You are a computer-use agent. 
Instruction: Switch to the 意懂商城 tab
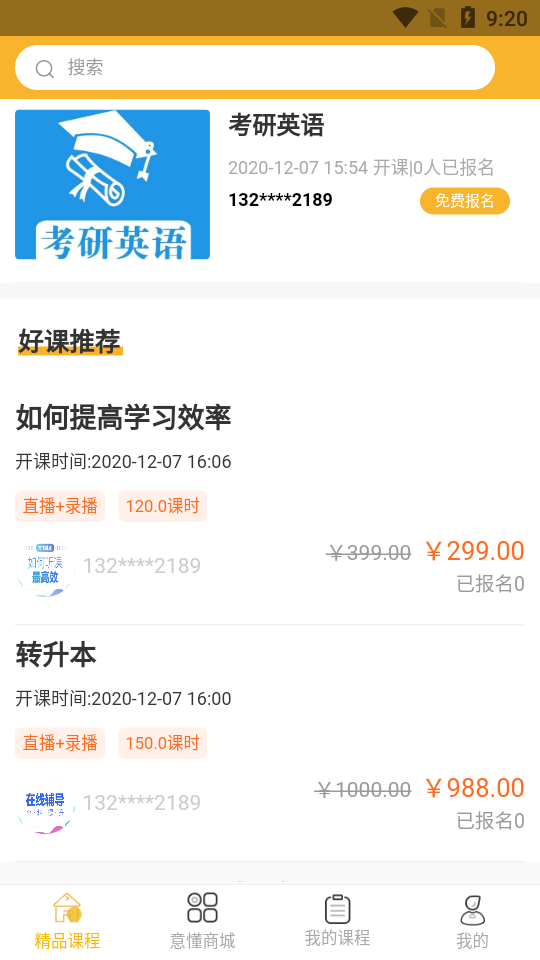[203, 921]
